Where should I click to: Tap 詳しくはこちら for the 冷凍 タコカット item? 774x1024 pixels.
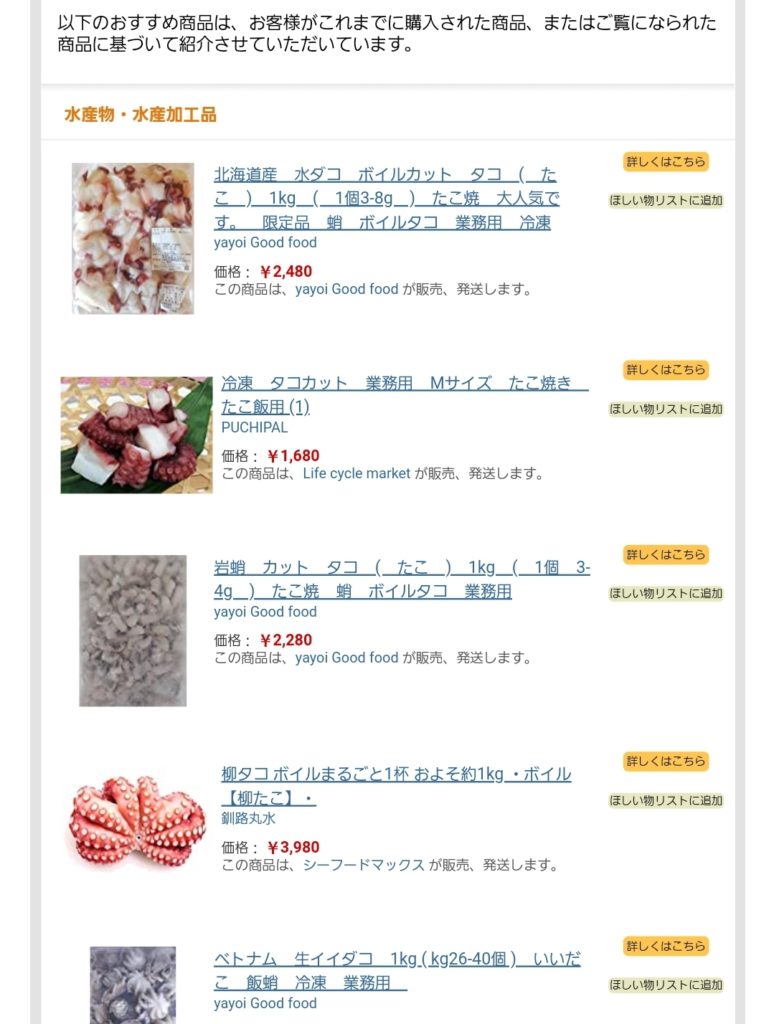click(666, 370)
